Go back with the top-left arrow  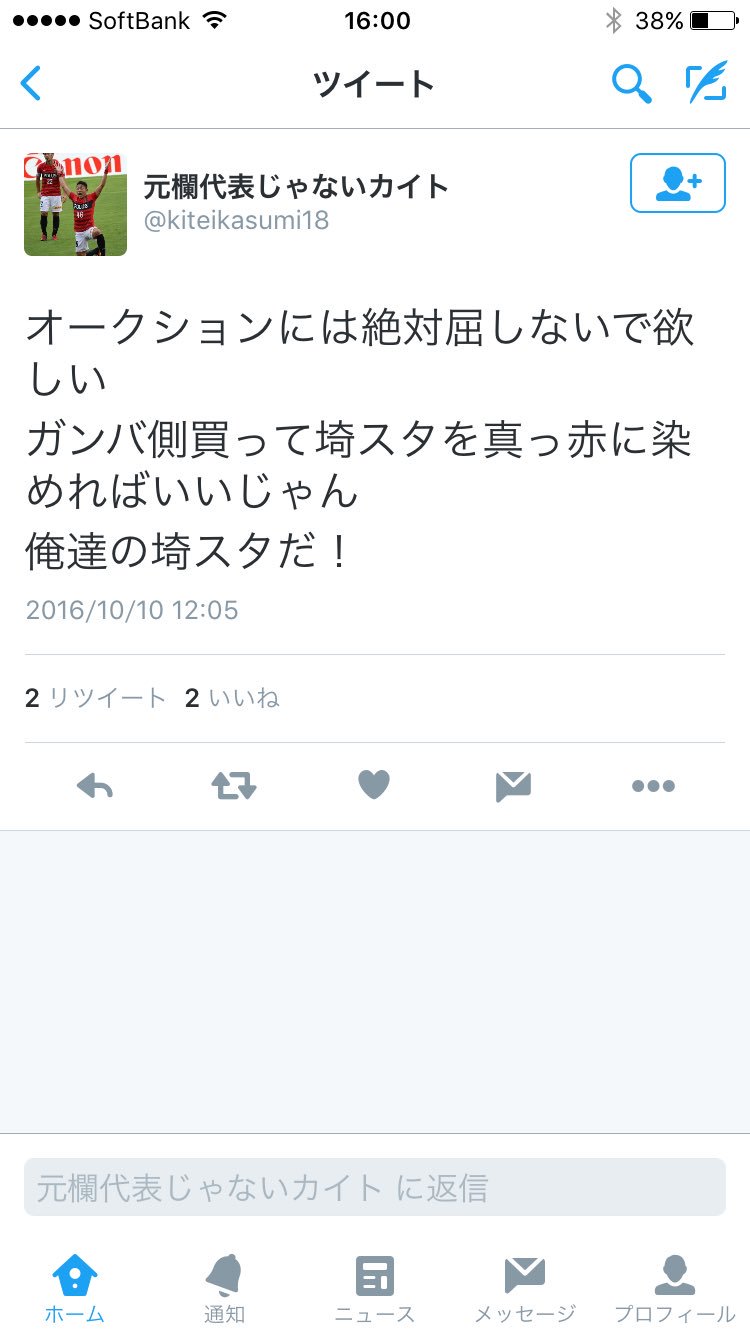click(x=31, y=83)
